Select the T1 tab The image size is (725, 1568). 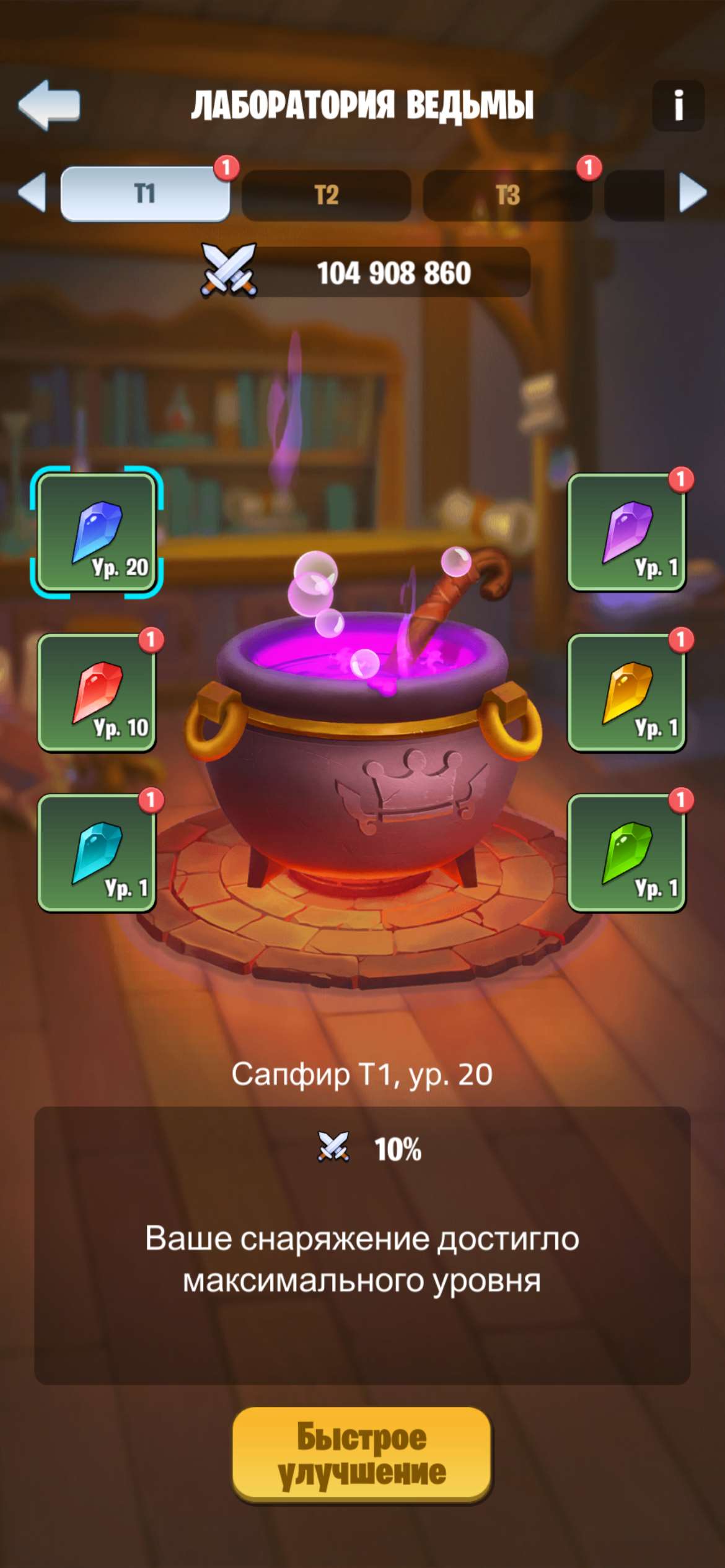pyautogui.click(x=145, y=194)
